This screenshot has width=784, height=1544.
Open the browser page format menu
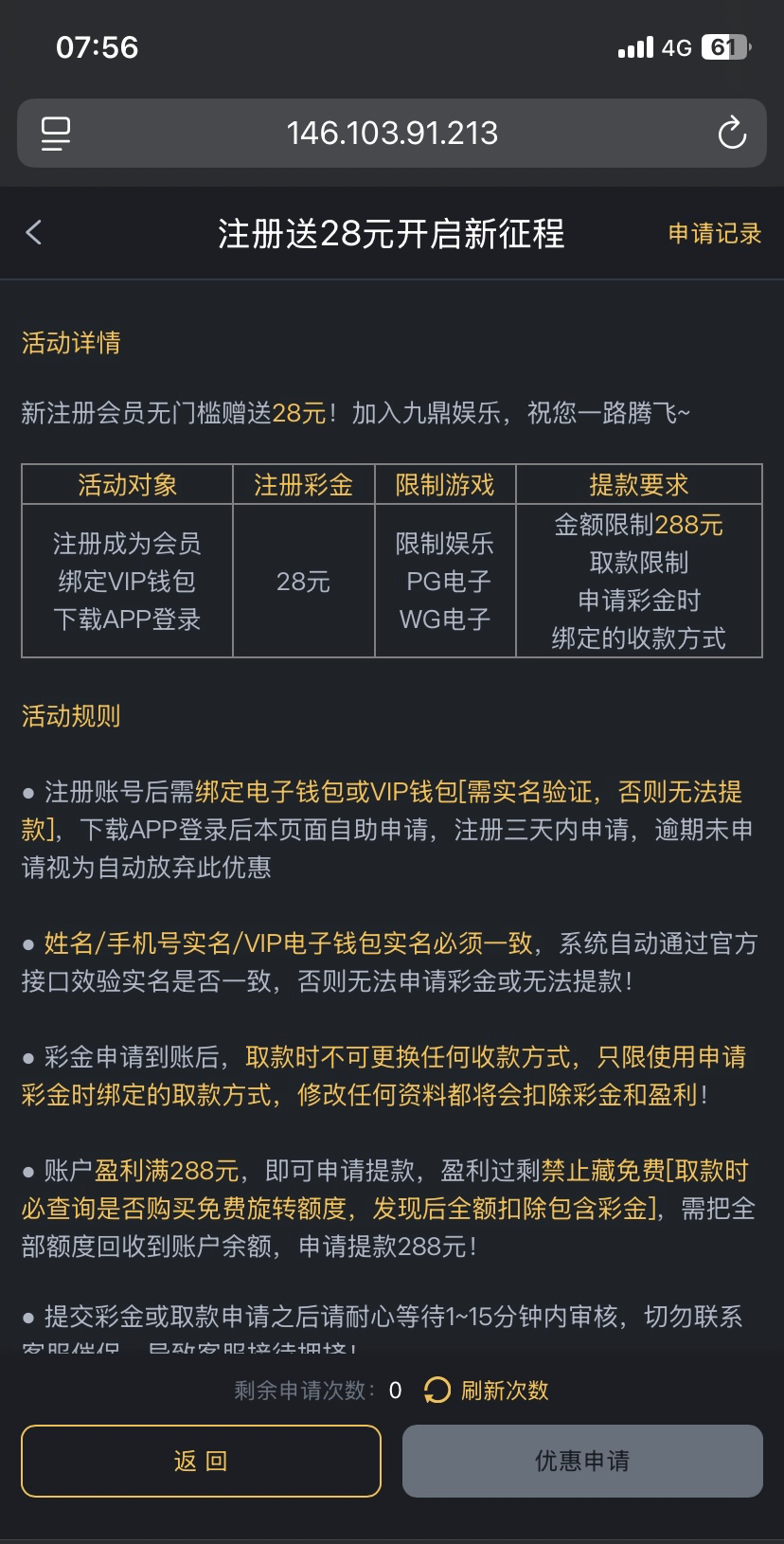(56, 134)
